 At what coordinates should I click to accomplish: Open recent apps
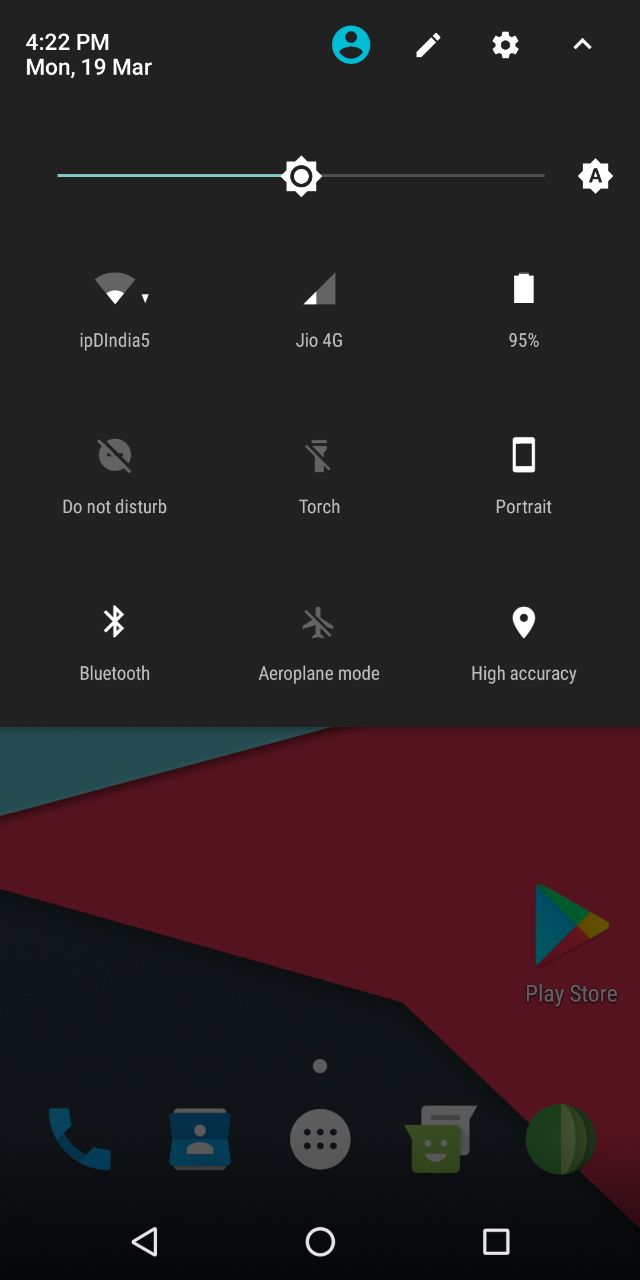tap(496, 1242)
